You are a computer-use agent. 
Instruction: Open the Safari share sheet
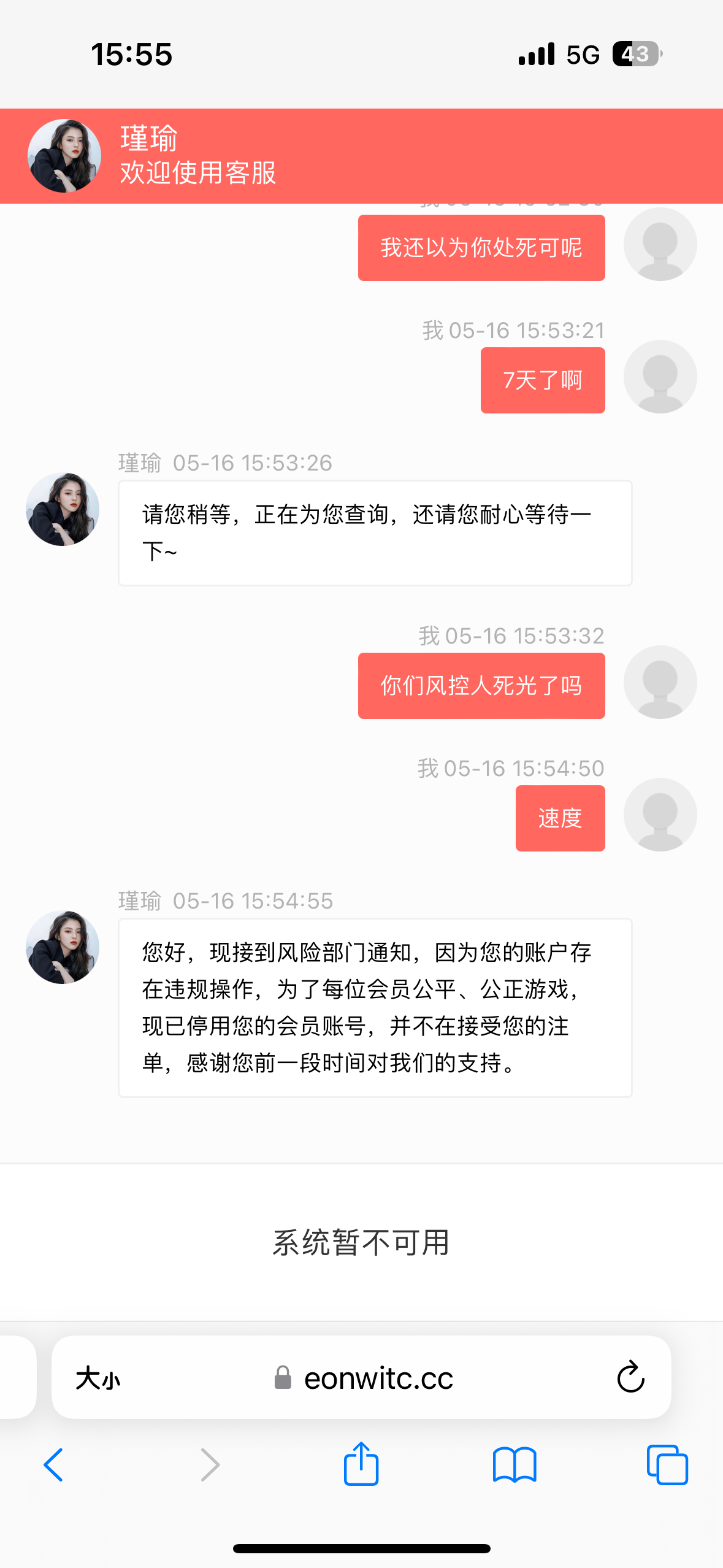tap(361, 1464)
